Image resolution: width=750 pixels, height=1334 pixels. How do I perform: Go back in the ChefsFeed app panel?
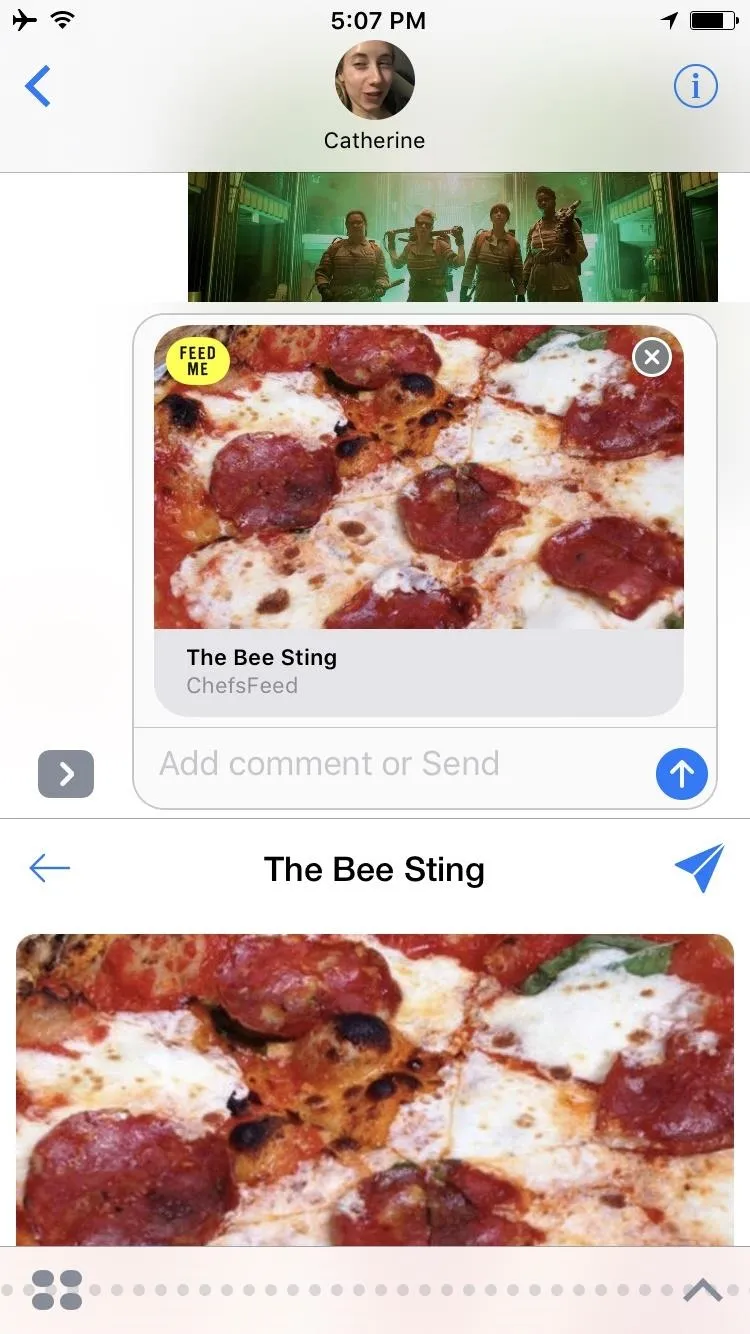pyautogui.click(x=50, y=868)
